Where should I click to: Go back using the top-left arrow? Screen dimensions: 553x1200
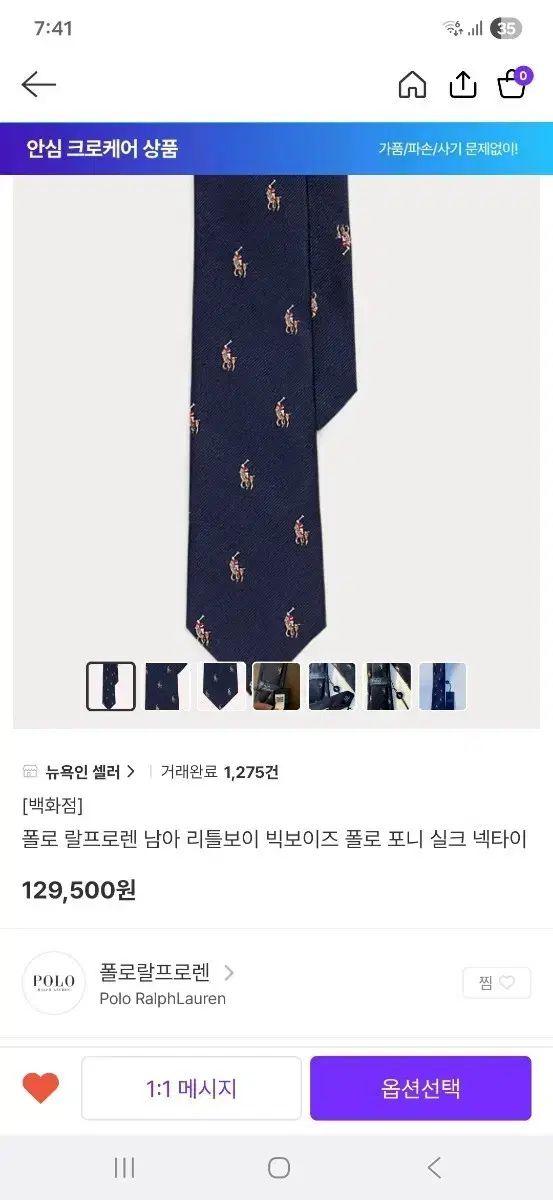point(39,85)
